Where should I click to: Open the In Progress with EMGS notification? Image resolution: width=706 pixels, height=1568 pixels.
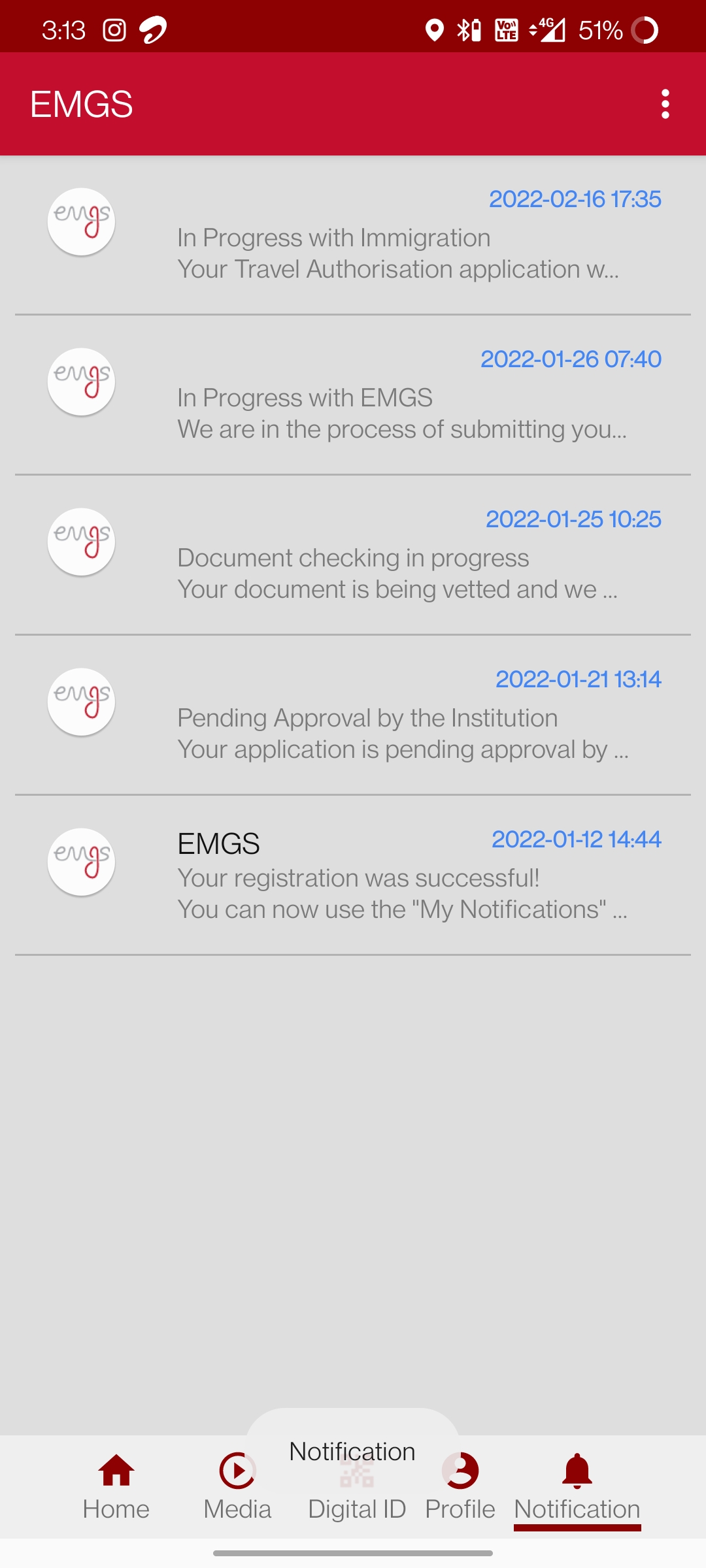pyautogui.click(x=353, y=397)
